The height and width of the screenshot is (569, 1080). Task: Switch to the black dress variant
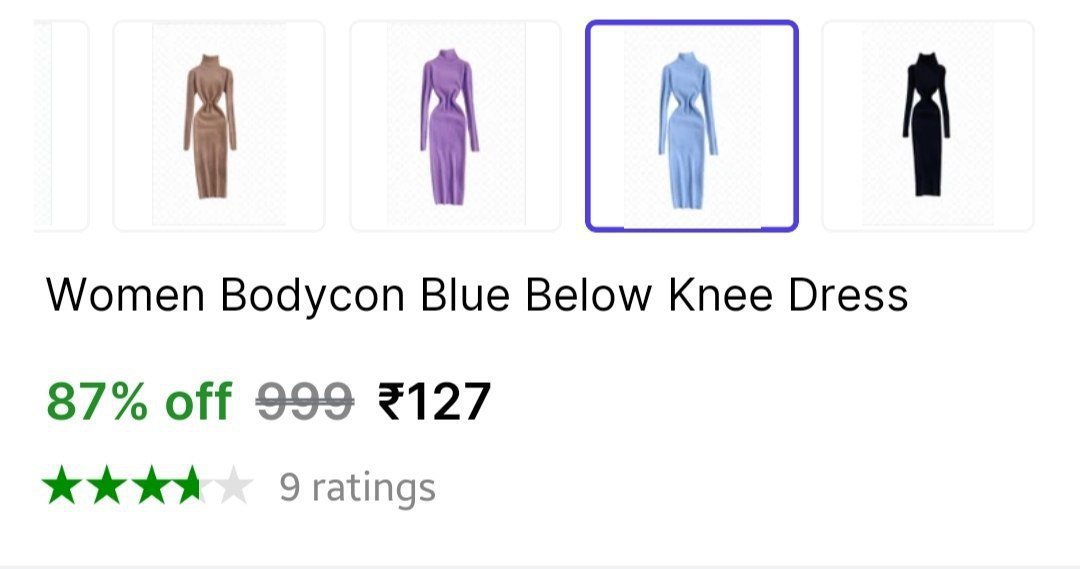(927, 126)
